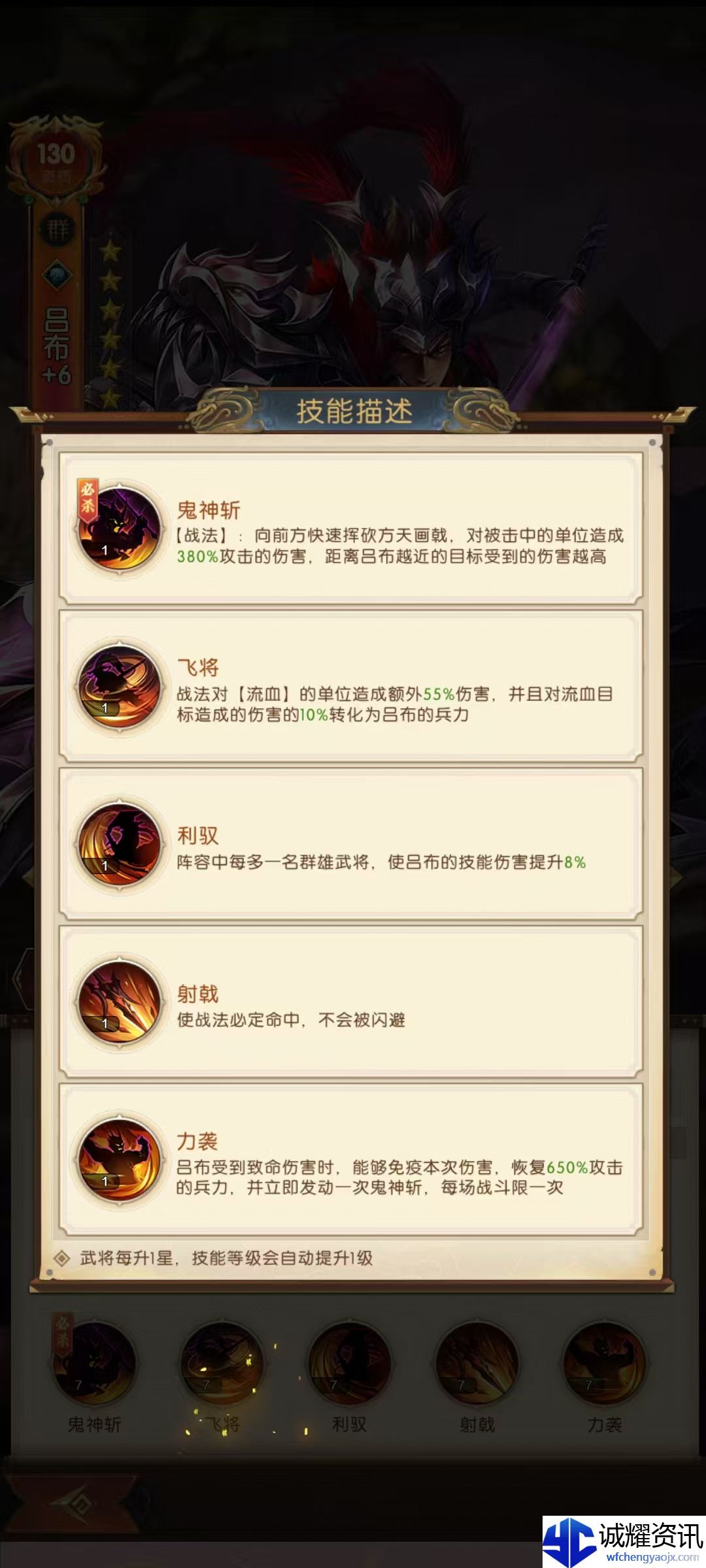
Task: Select the 射戟 skill icon
Action: [477, 1364]
